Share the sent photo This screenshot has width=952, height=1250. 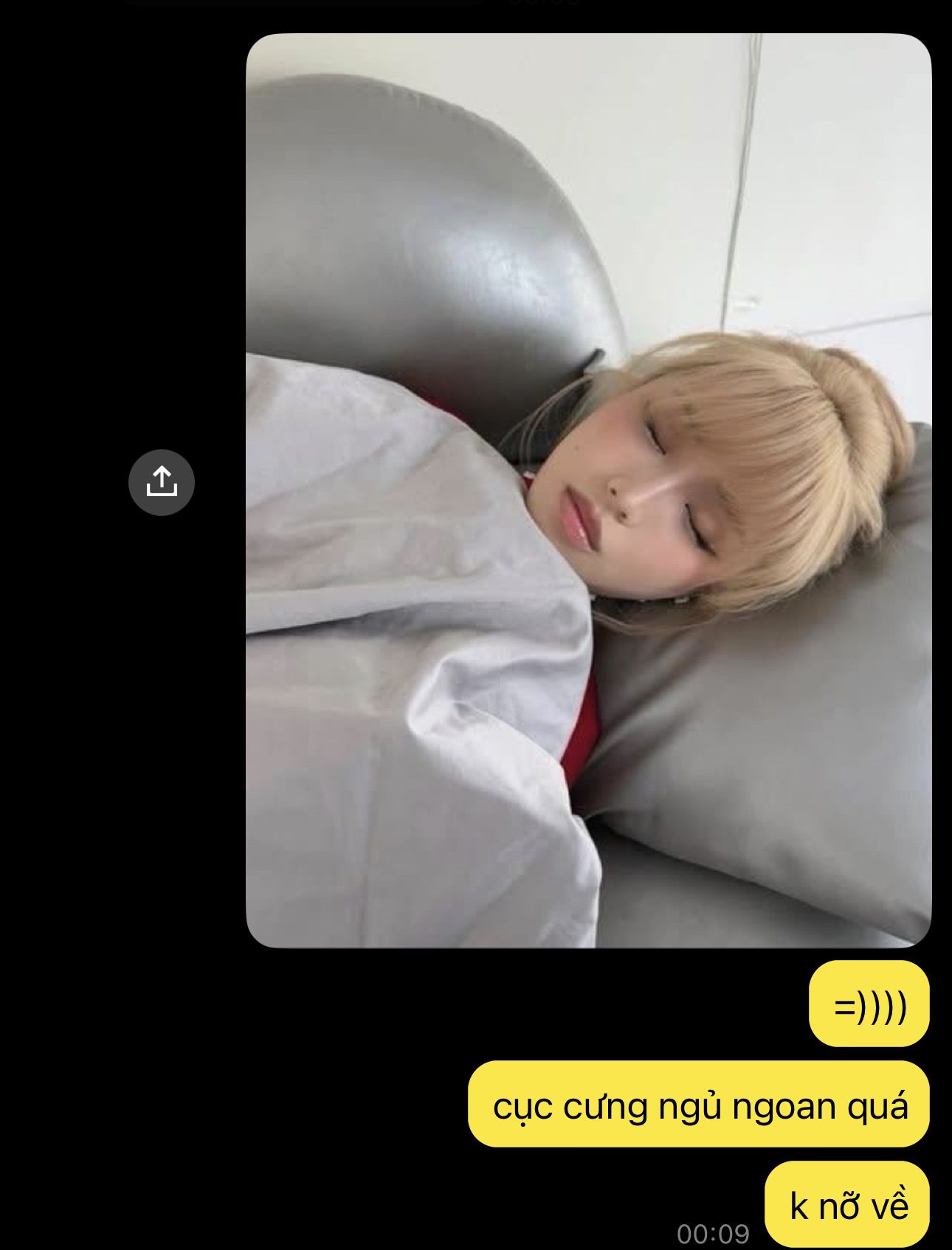click(x=161, y=482)
